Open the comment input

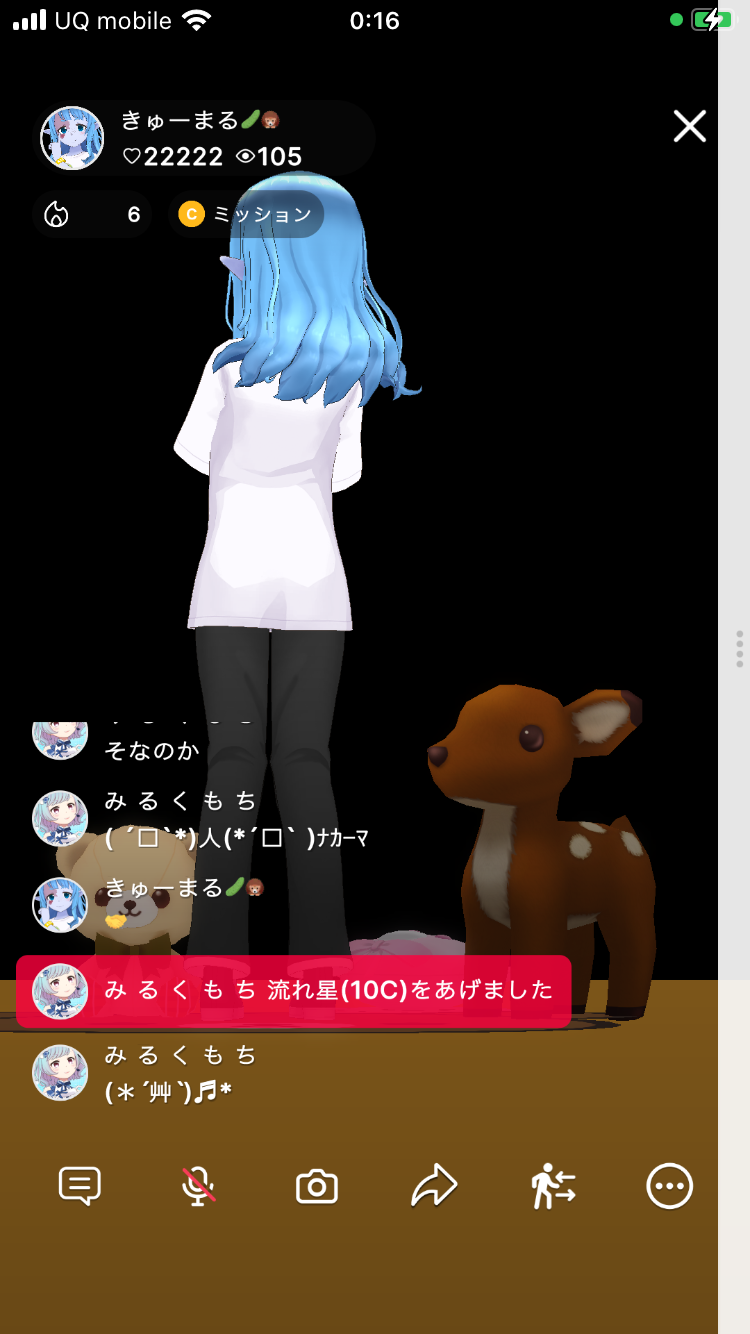pyautogui.click(x=80, y=1186)
